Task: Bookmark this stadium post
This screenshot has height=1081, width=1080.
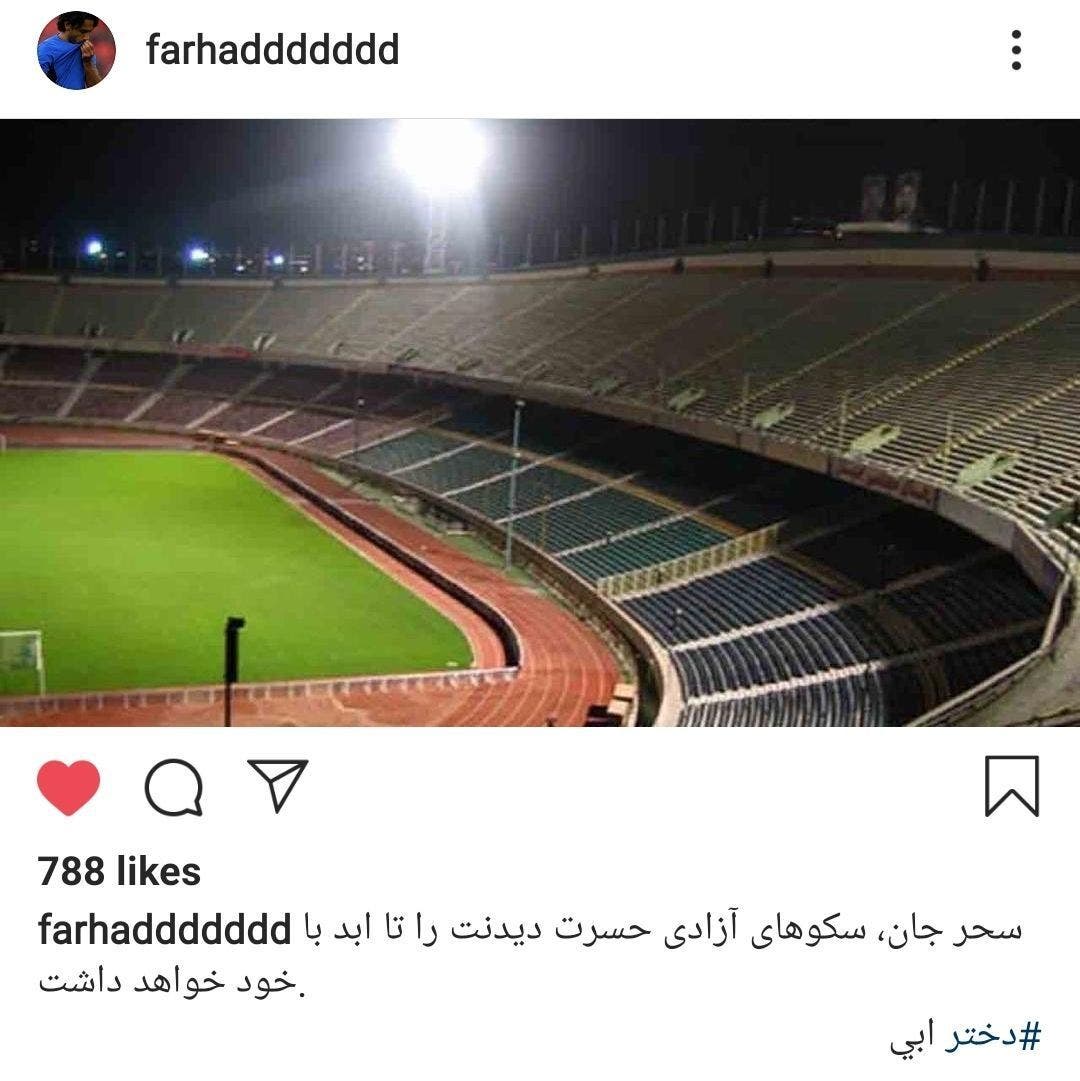Action: pos(1011,786)
